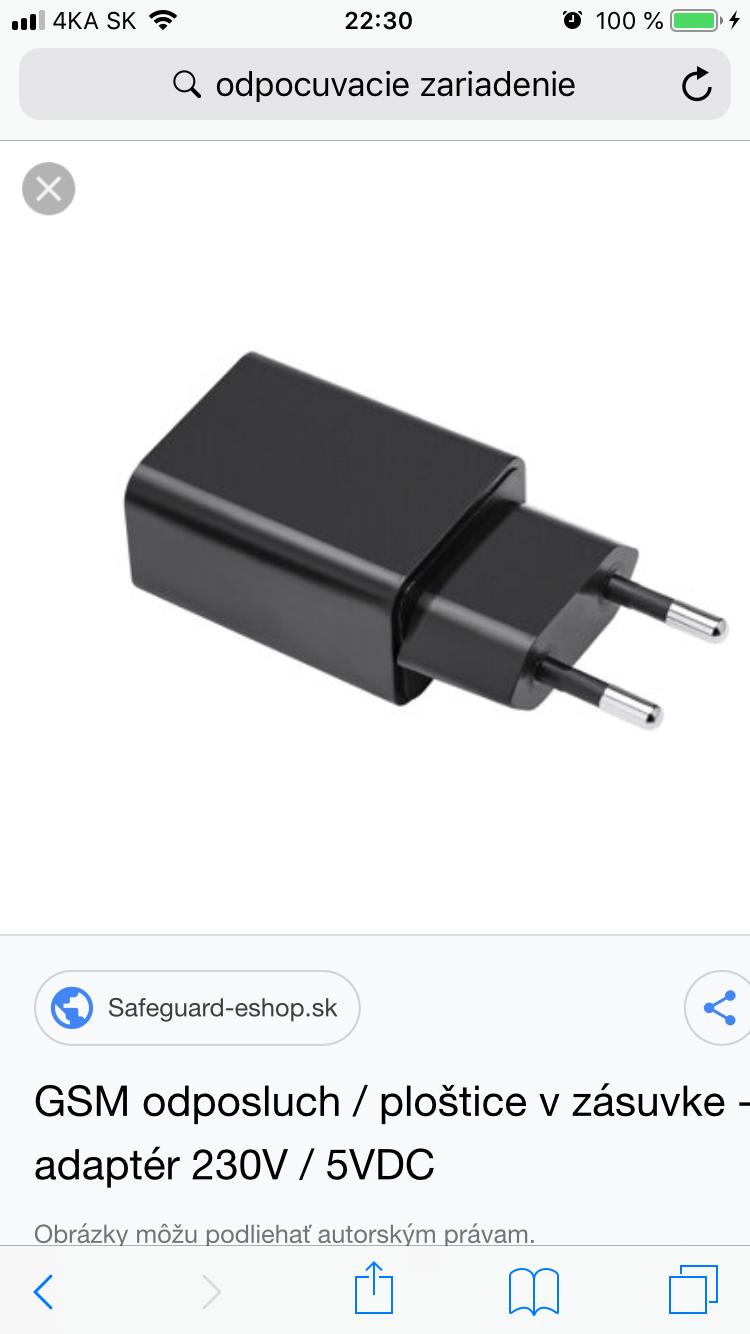Viewport: 750px width, 1334px height.
Task: Share this image result
Action: [720, 1008]
